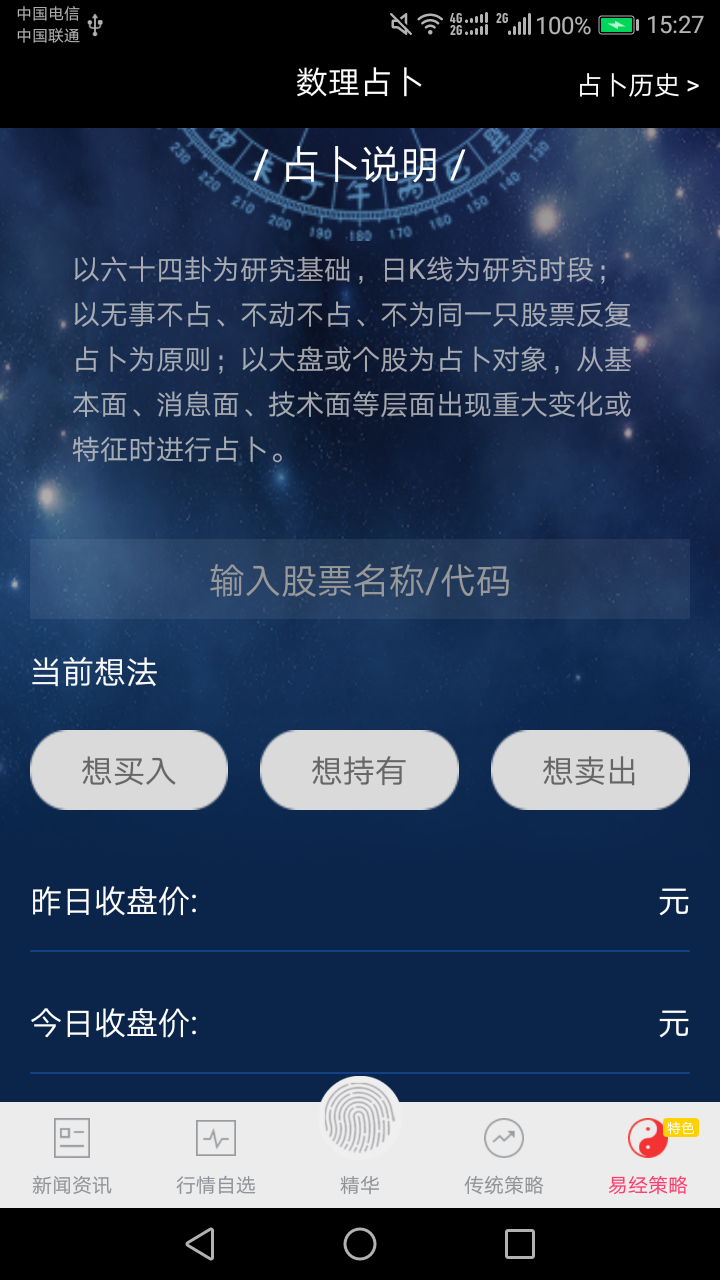Image resolution: width=720 pixels, height=1280 pixels.
Task: Open recent apps via square button
Action: click(520, 1244)
